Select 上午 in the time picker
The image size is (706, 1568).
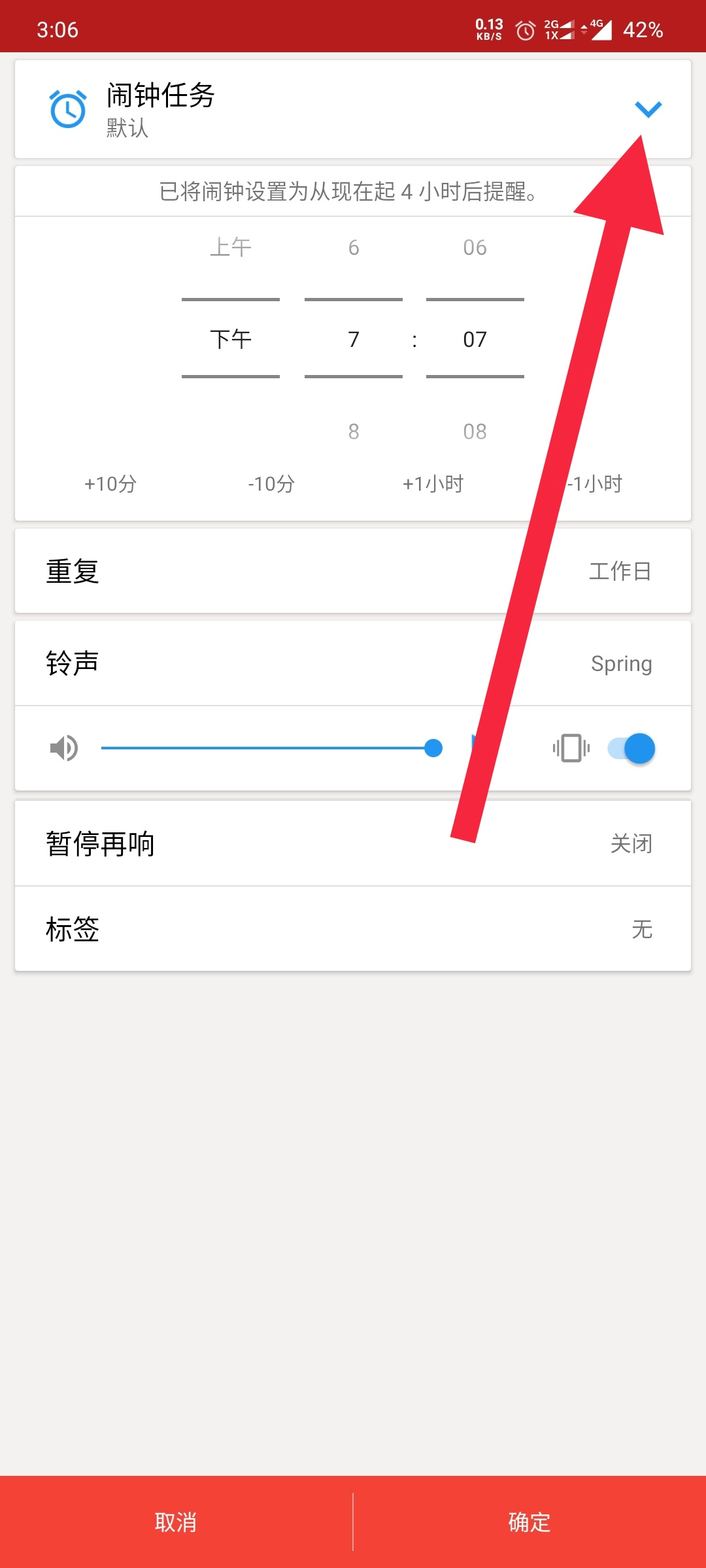click(231, 248)
